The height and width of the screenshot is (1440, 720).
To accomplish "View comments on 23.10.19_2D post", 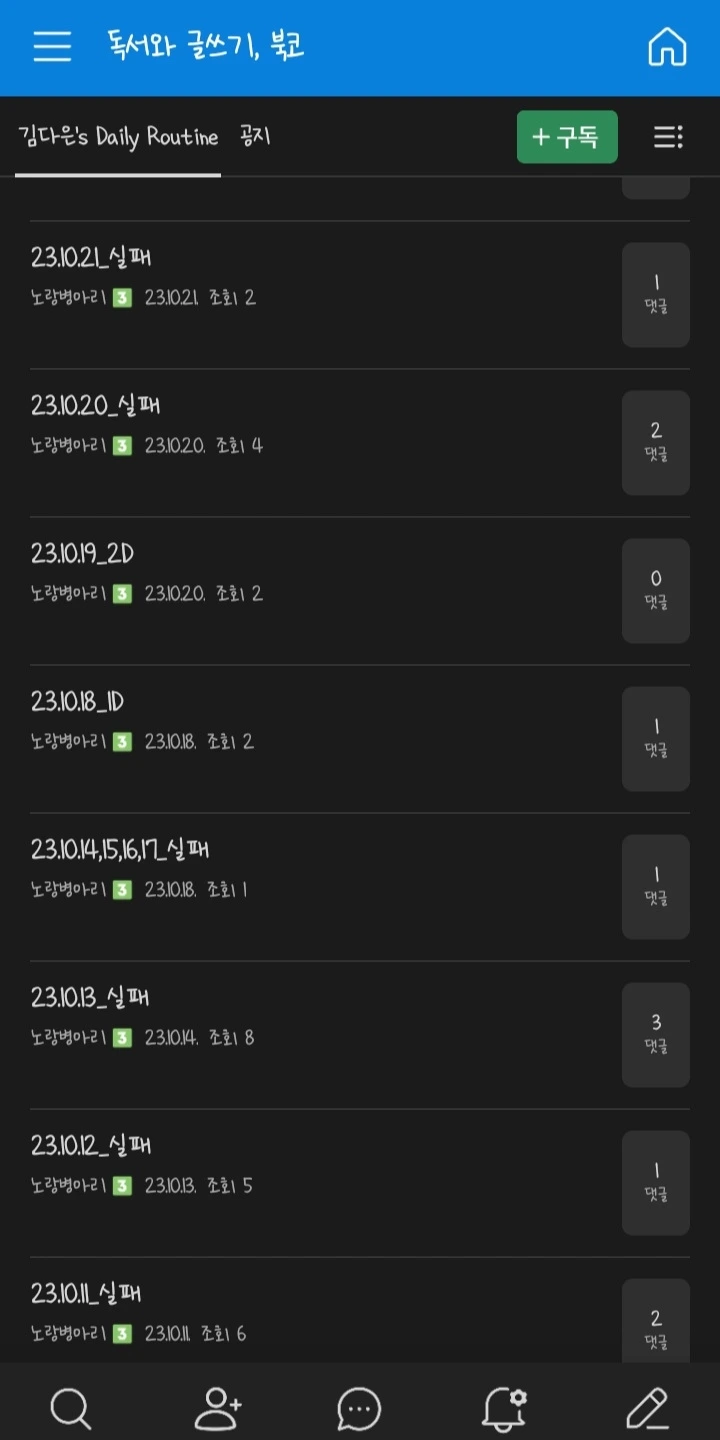I will point(656,591).
